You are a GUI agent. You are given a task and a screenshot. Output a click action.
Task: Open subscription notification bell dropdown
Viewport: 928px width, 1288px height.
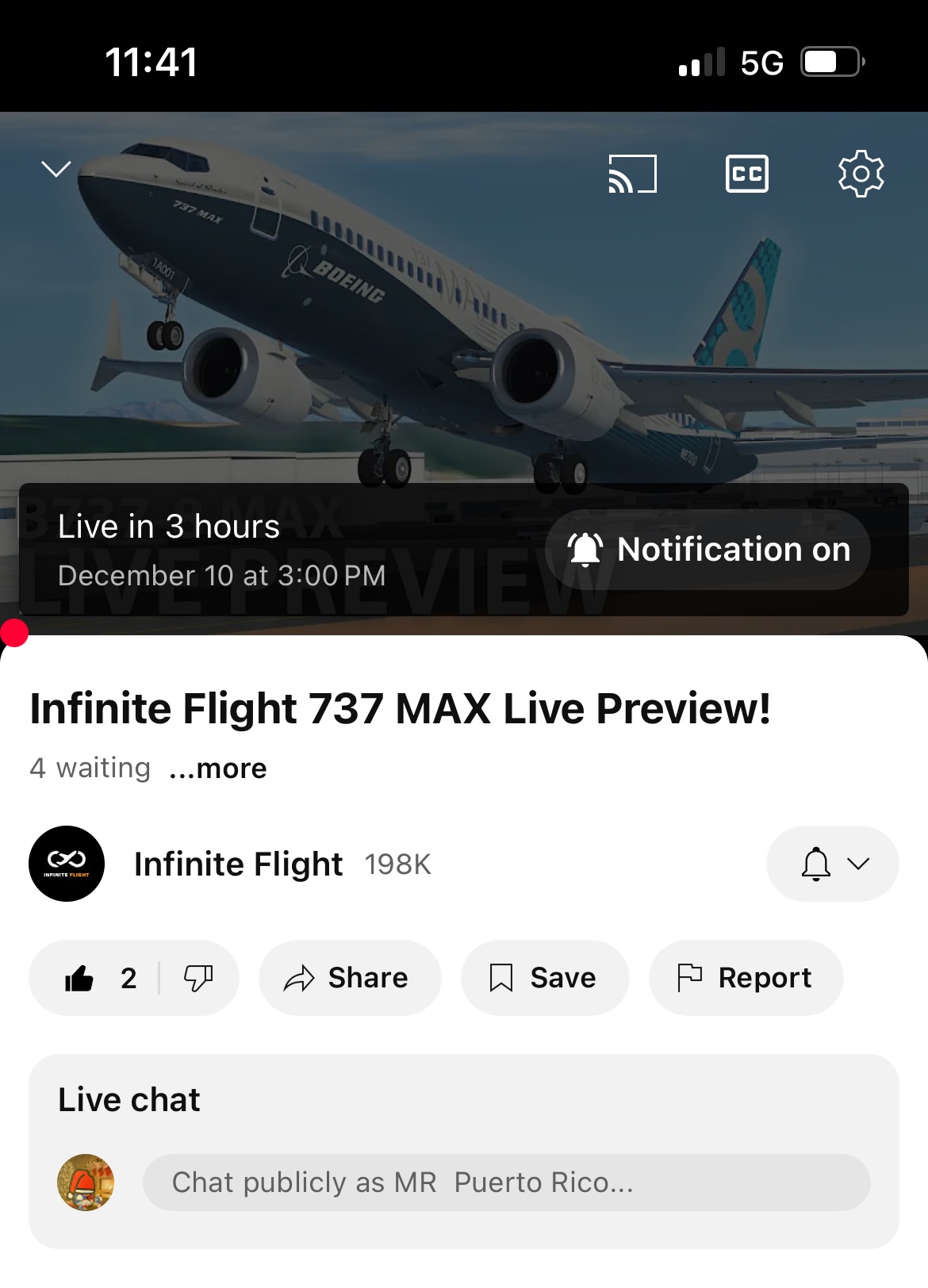pyautogui.click(x=832, y=864)
